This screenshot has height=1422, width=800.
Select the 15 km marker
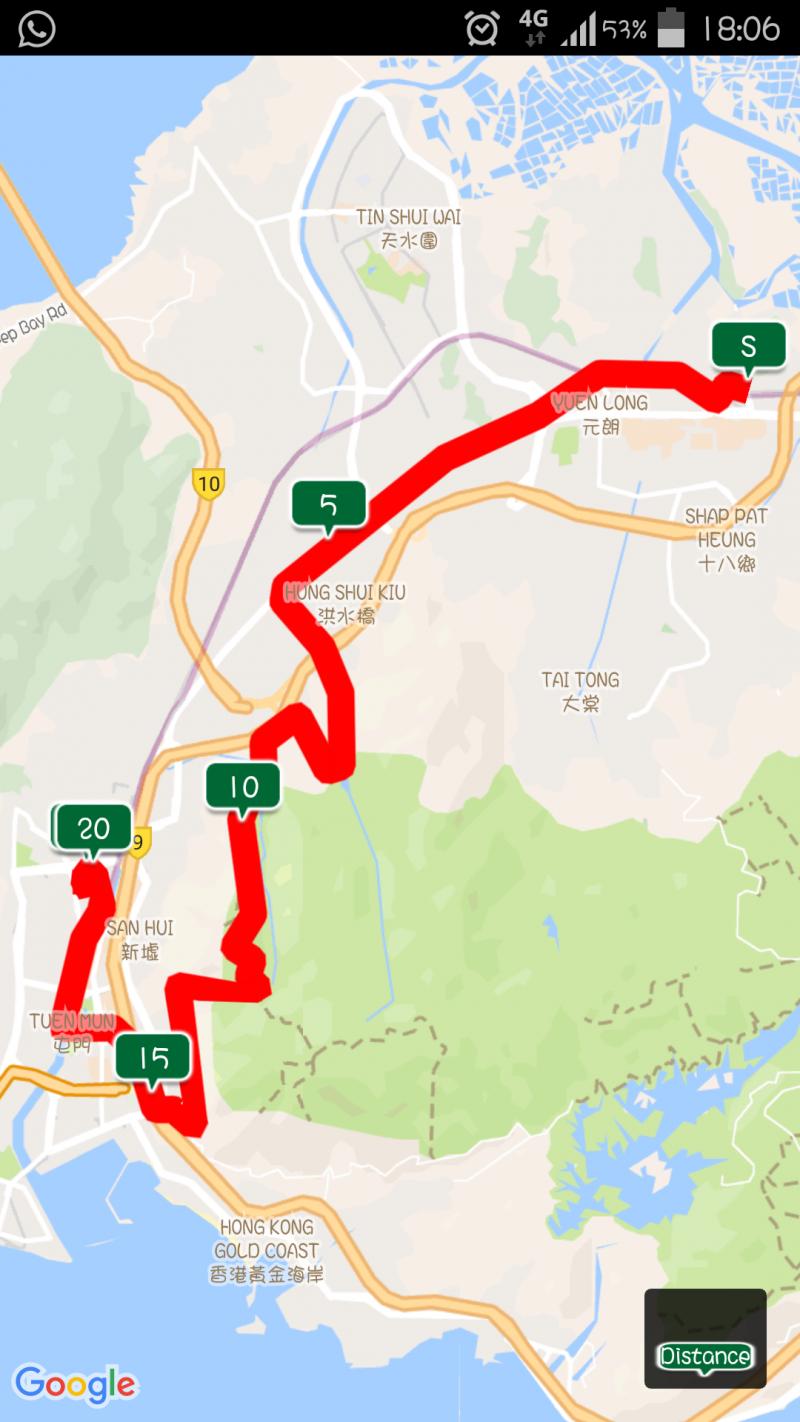[x=152, y=1058]
